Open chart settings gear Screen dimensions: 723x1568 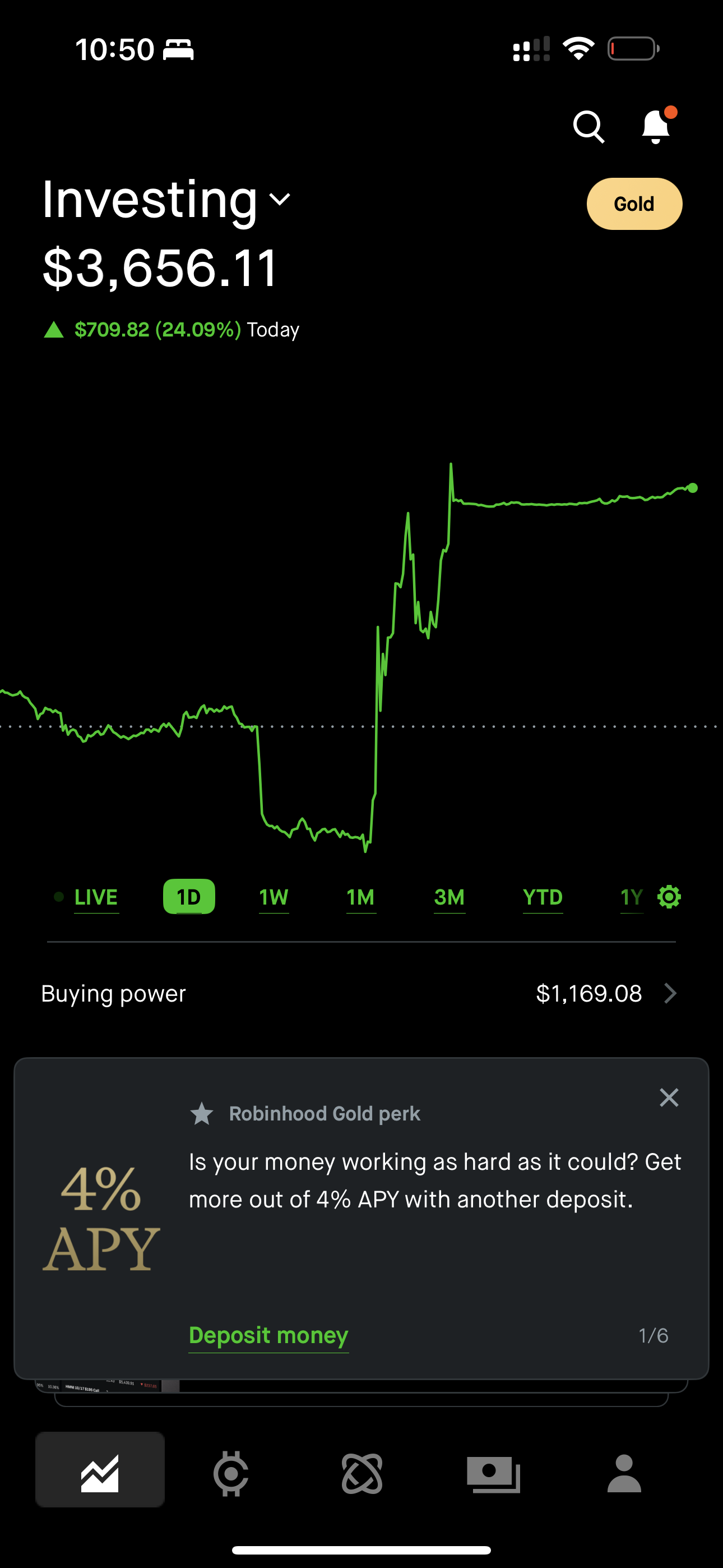[x=669, y=897]
